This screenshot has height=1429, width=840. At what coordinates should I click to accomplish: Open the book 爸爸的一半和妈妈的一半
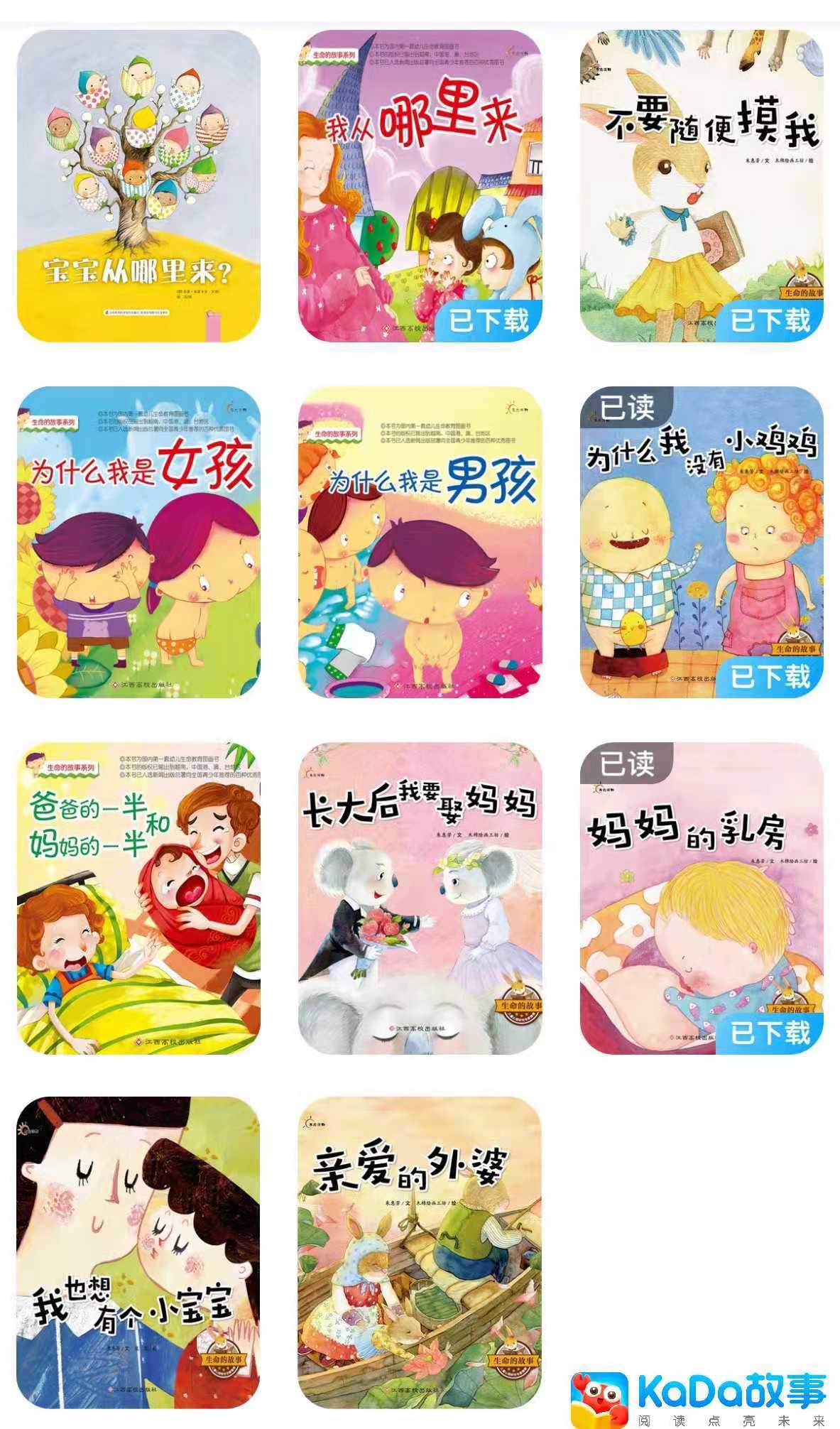138,898
